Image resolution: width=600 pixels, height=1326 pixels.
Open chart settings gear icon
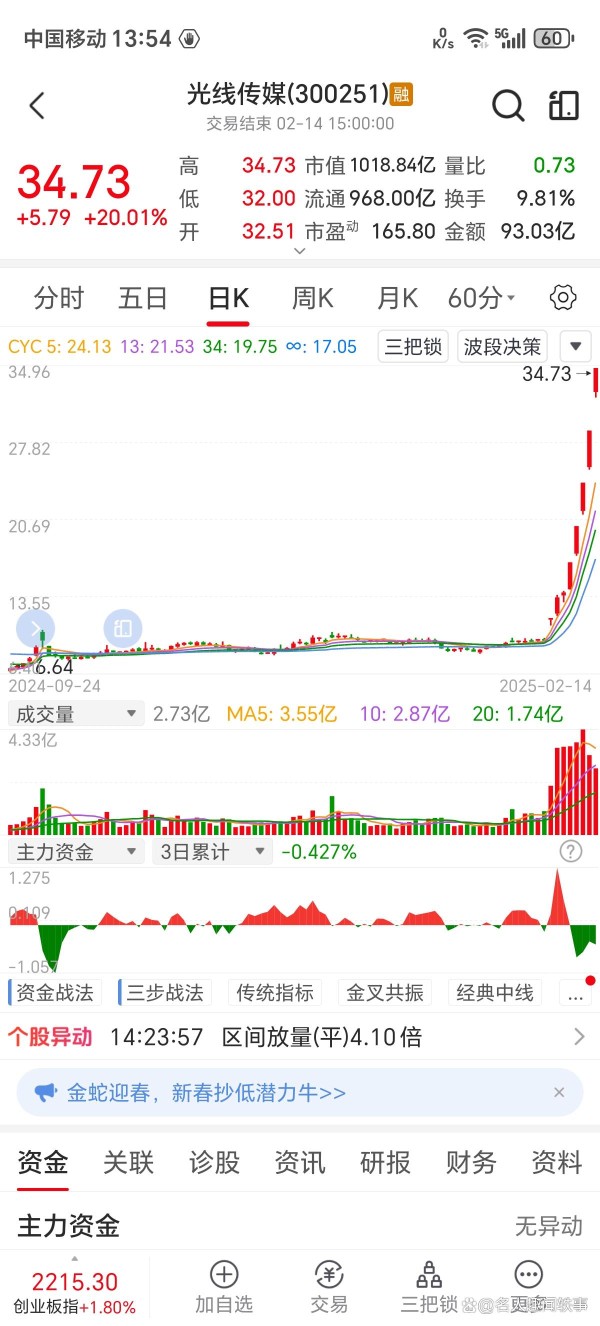click(564, 297)
